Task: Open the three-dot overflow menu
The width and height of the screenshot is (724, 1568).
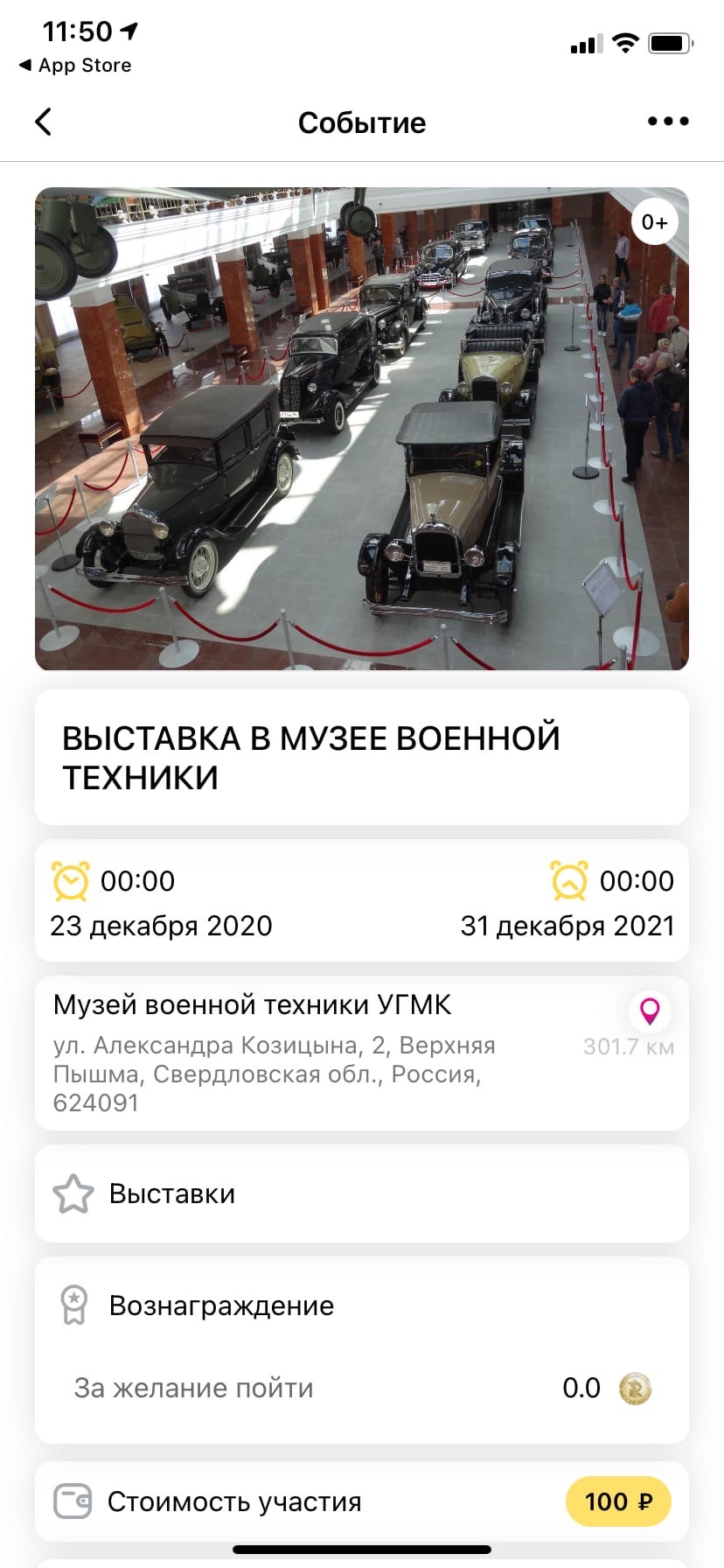Action: tap(668, 122)
